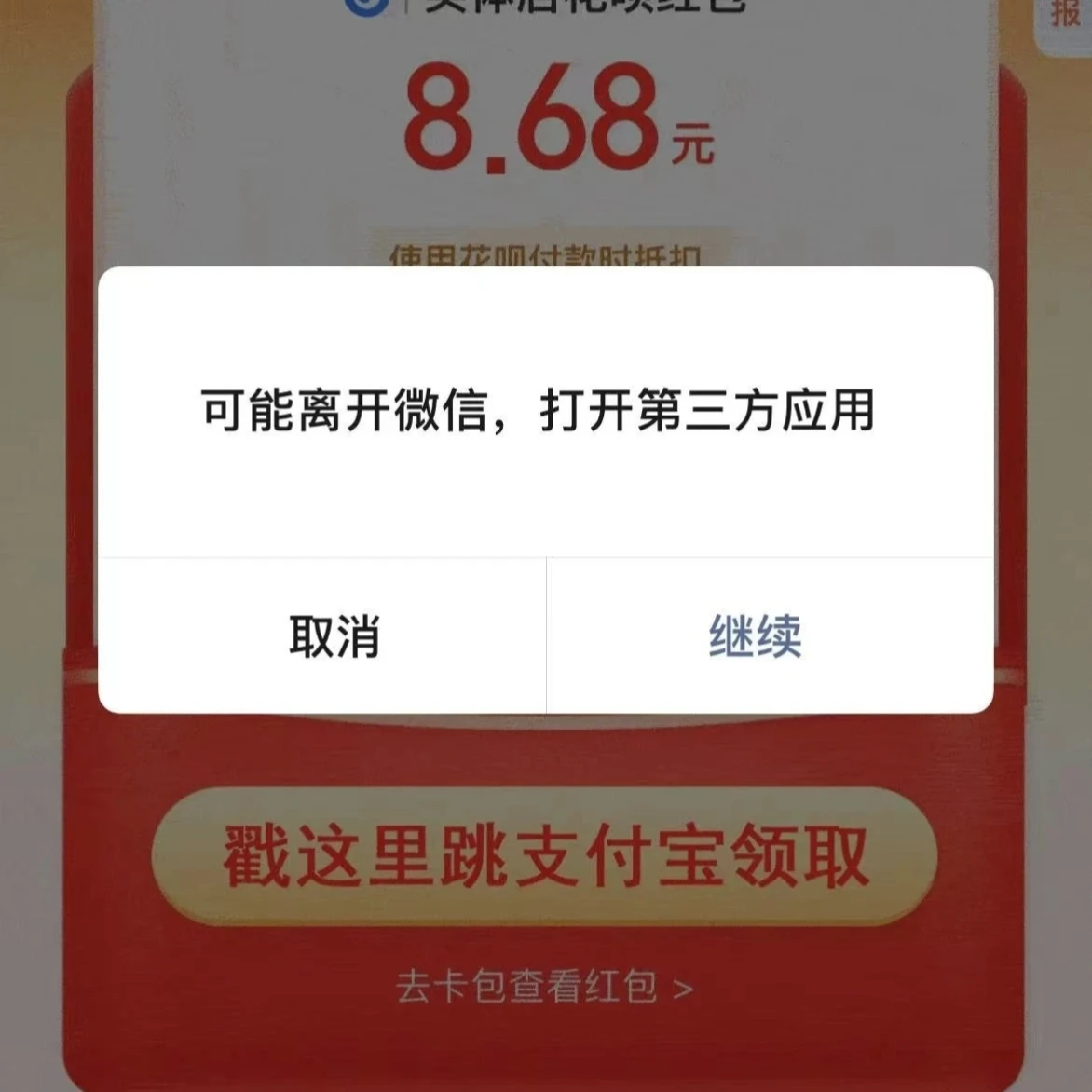
Task: Tap 取消 to cancel the dialog
Action: pos(334,637)
